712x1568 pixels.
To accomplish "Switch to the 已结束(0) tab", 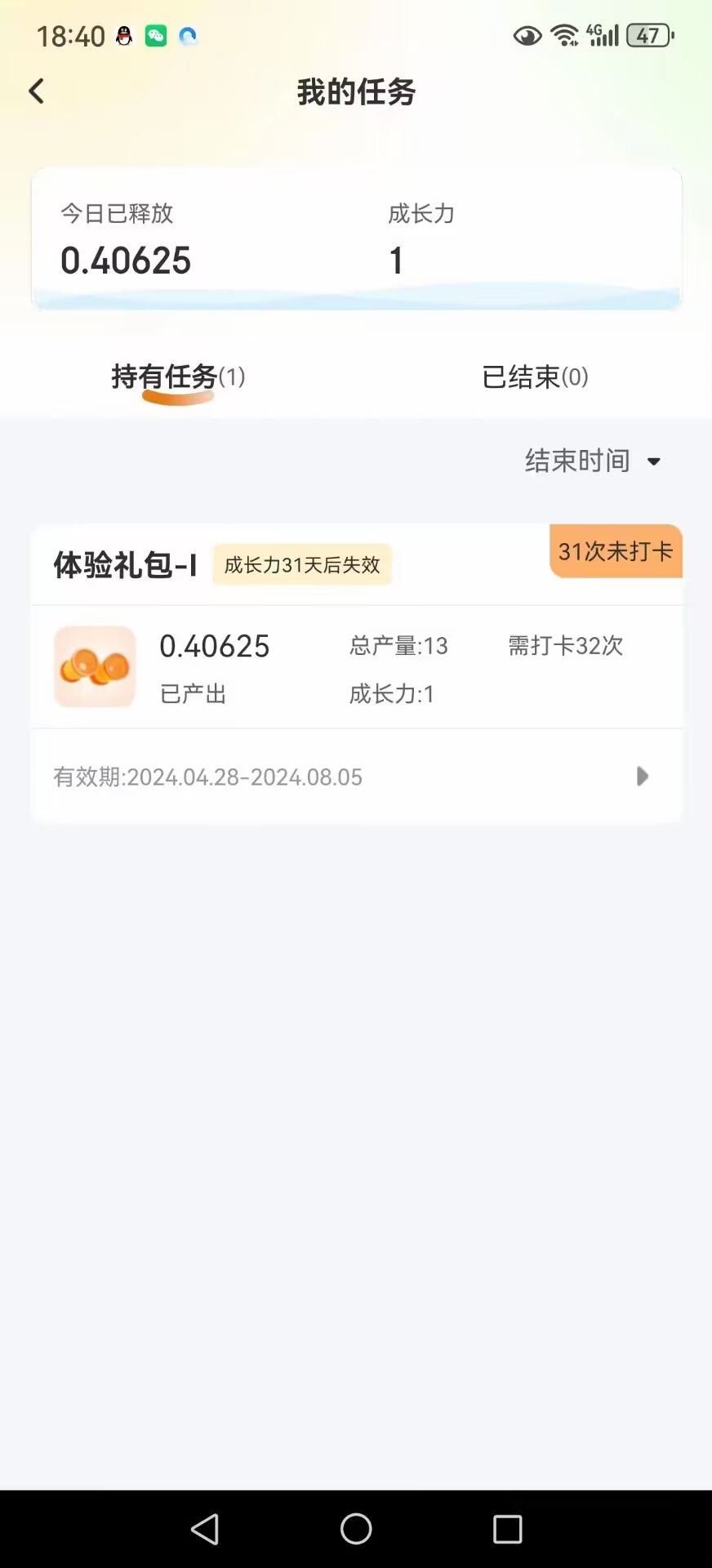I will point(535,377).
